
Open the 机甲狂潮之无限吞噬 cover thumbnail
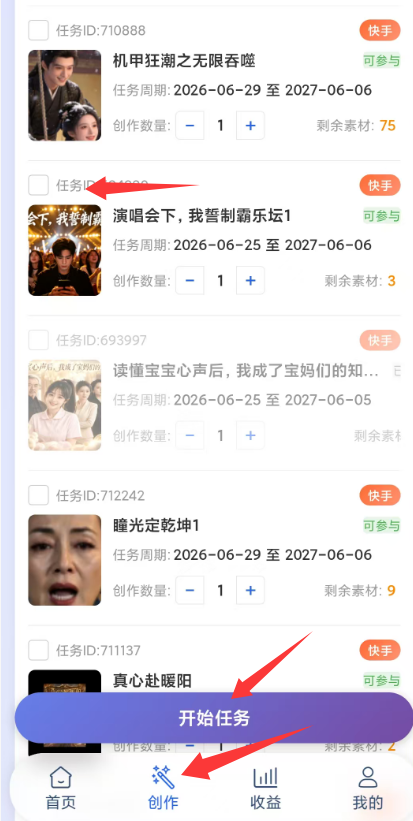(x=64, y=95)
